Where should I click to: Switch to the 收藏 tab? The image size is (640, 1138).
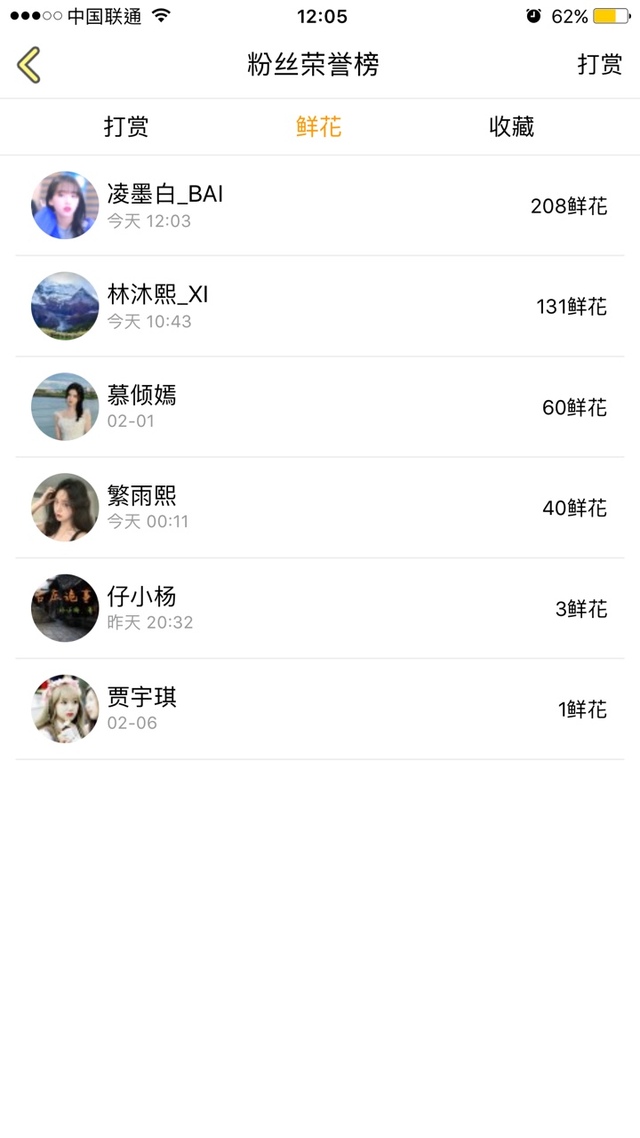pyautogui.click(x=511, y=127)
